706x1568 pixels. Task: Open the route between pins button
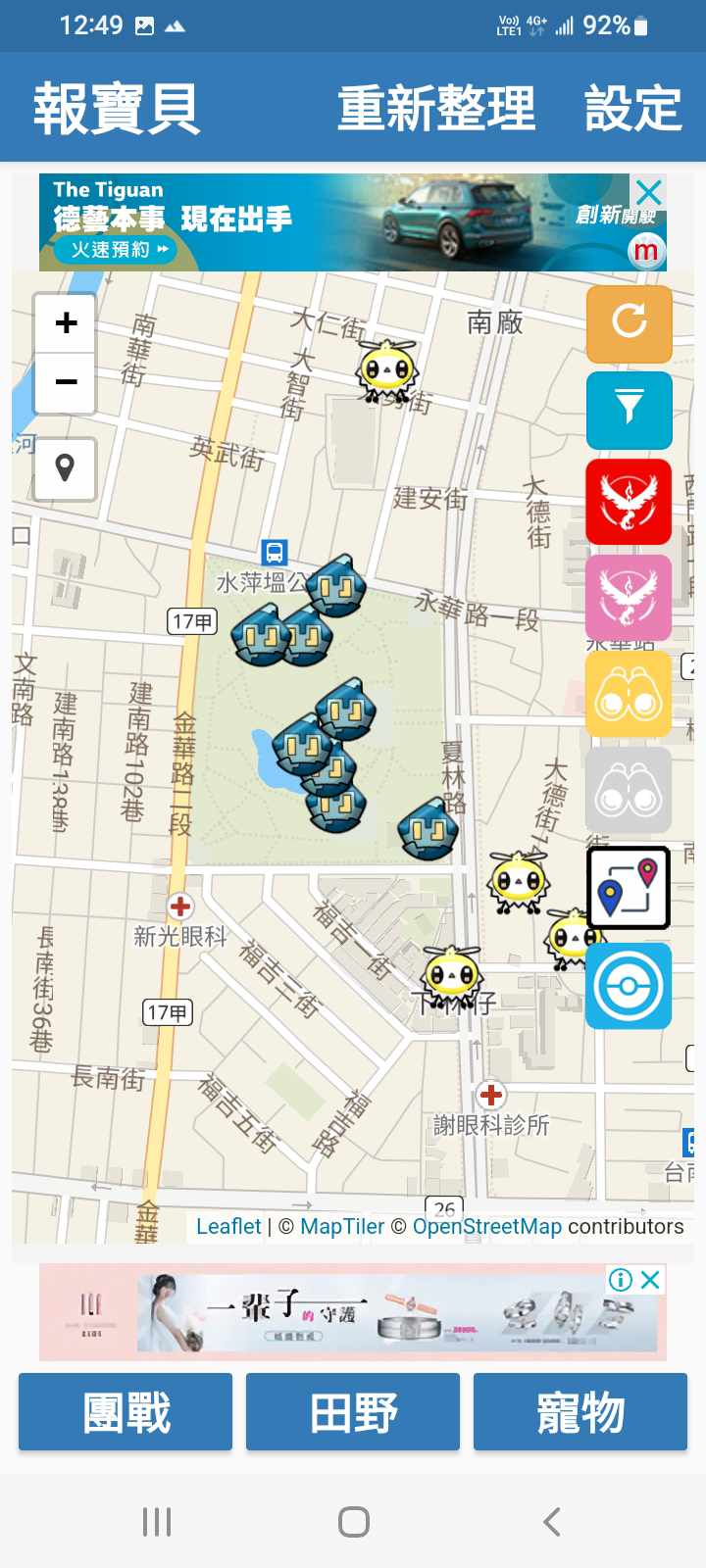(629, 888)
